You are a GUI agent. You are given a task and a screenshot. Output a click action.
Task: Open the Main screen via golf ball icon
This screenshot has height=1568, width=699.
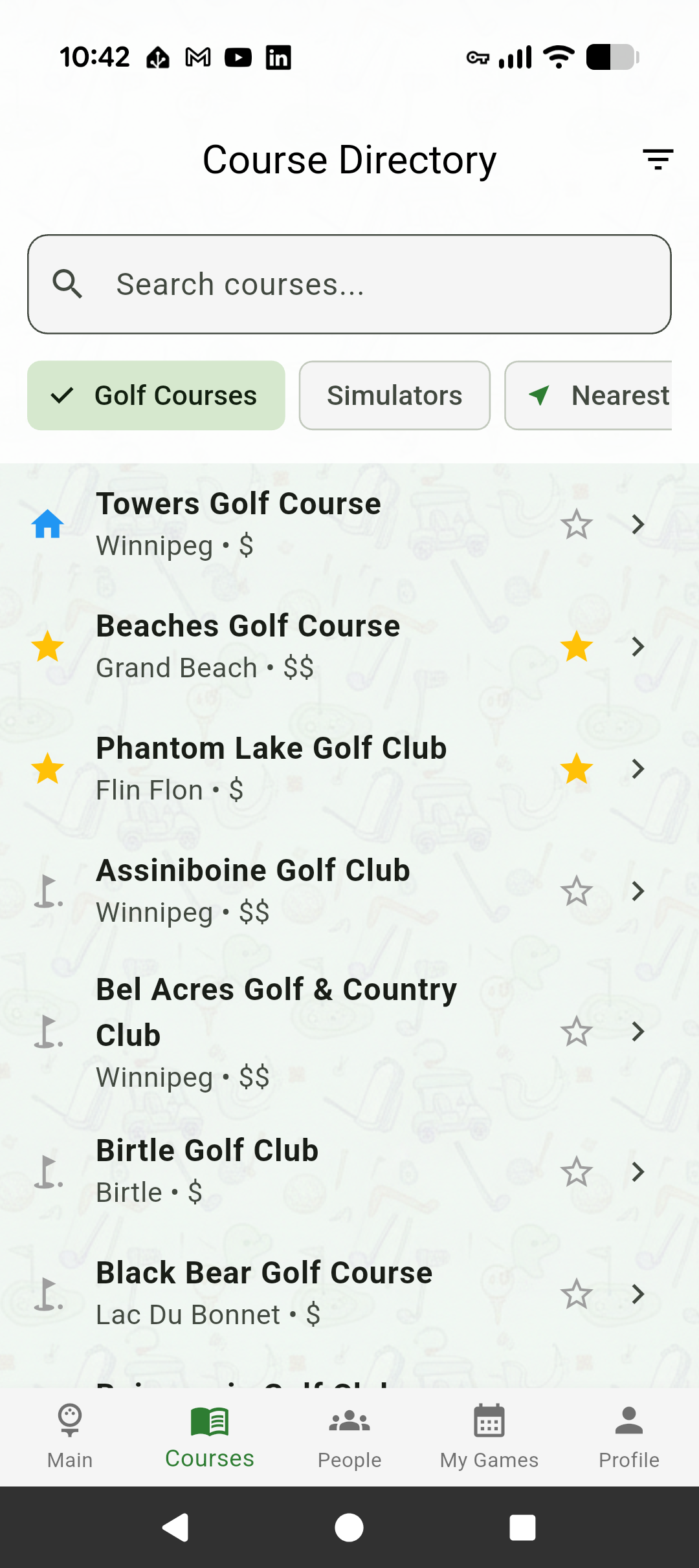click(x=69, y=1437)
